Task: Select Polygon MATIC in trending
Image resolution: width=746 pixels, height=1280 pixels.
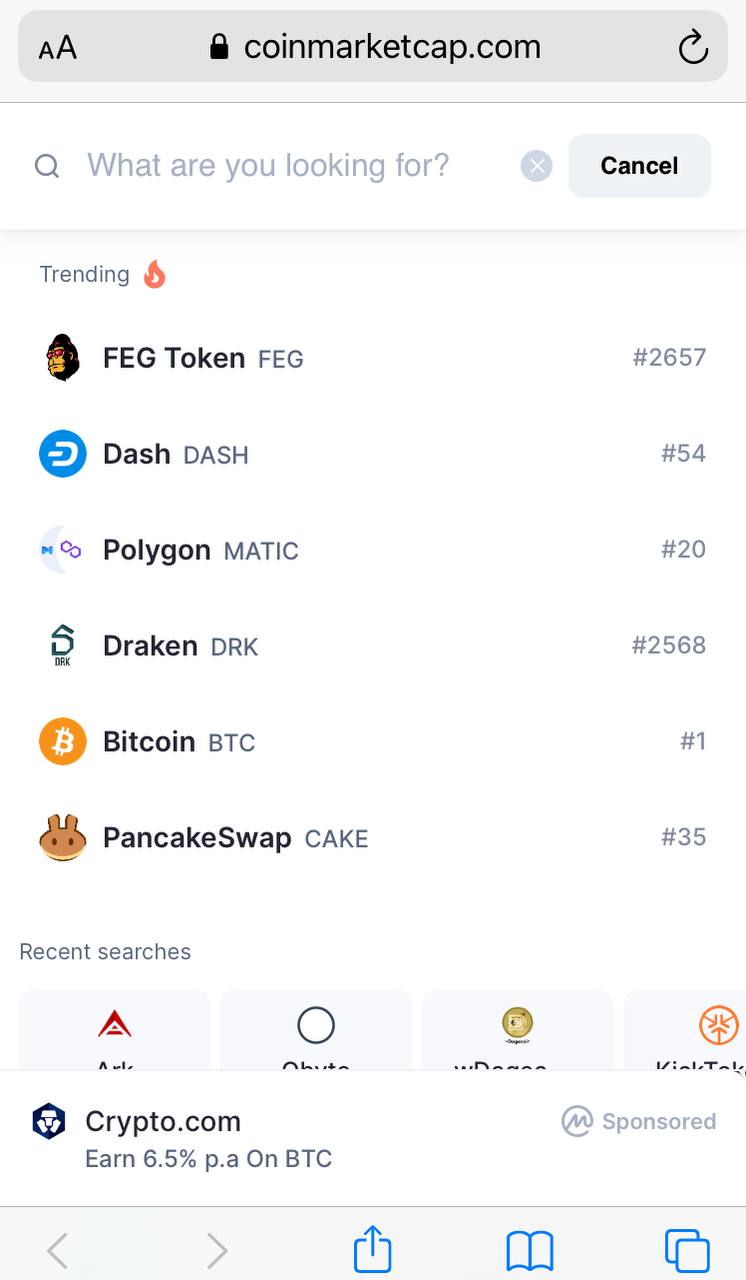Action: click(373, 550)
